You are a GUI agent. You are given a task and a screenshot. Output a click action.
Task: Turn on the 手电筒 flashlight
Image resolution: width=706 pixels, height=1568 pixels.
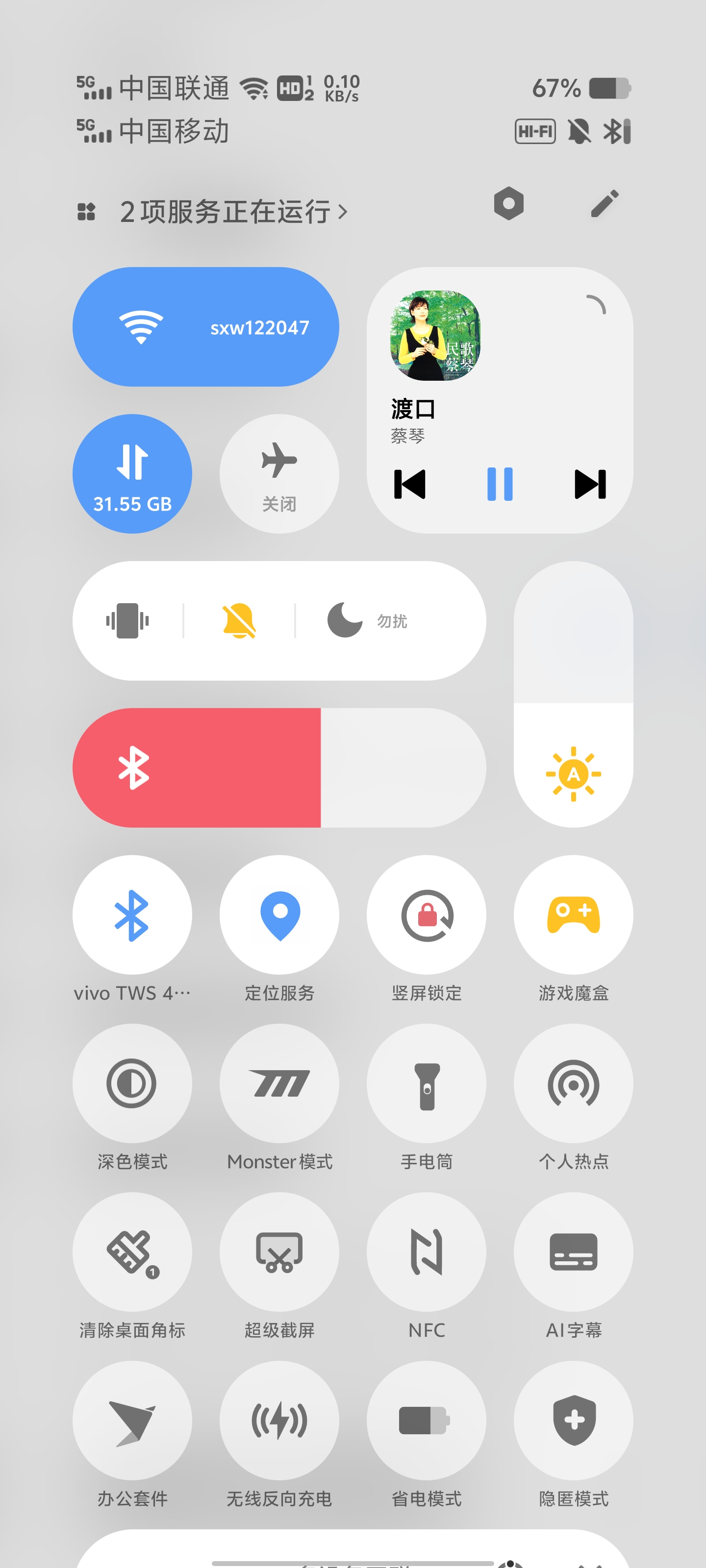tap(427, 1083)
